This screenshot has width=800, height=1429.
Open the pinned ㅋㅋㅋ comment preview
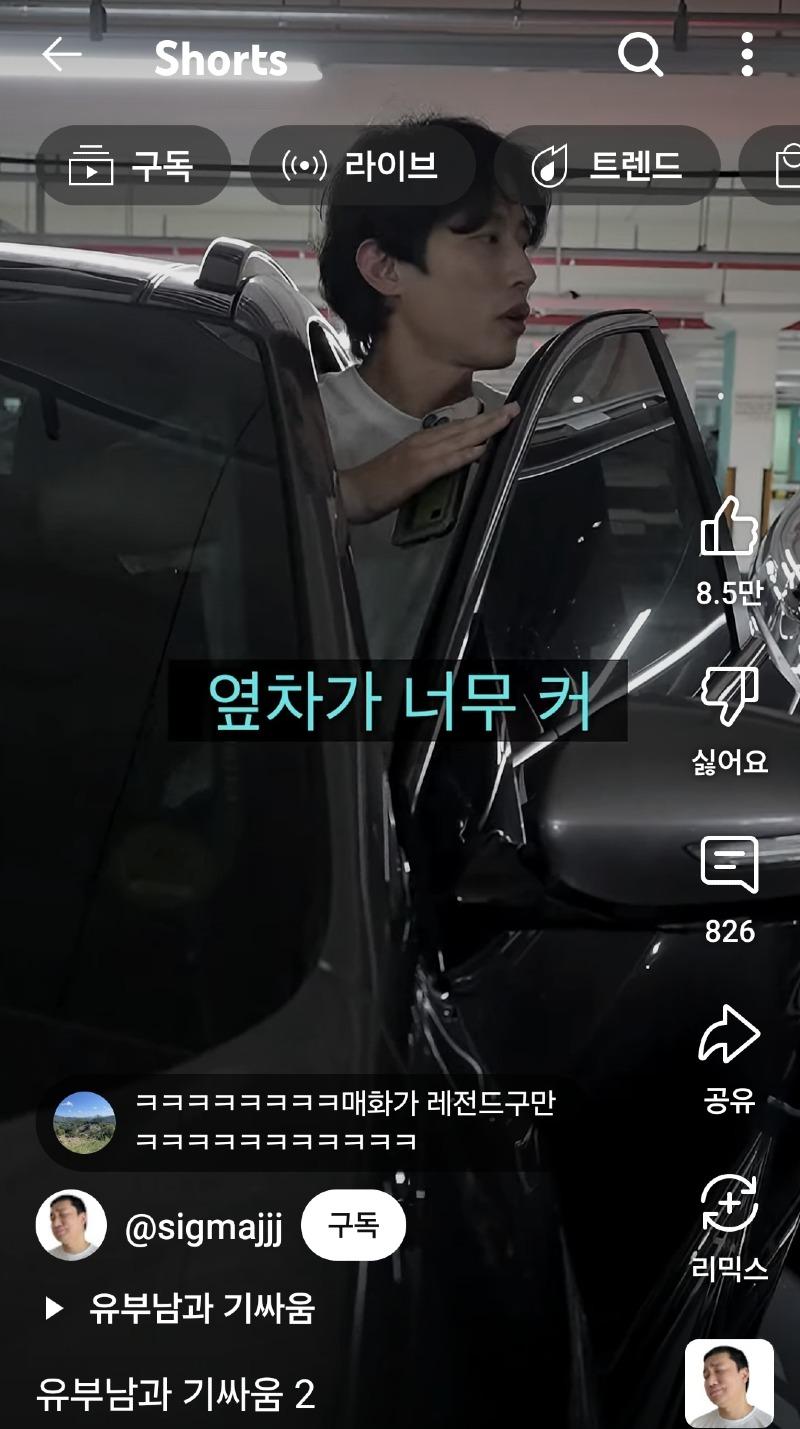point(300,1123)
